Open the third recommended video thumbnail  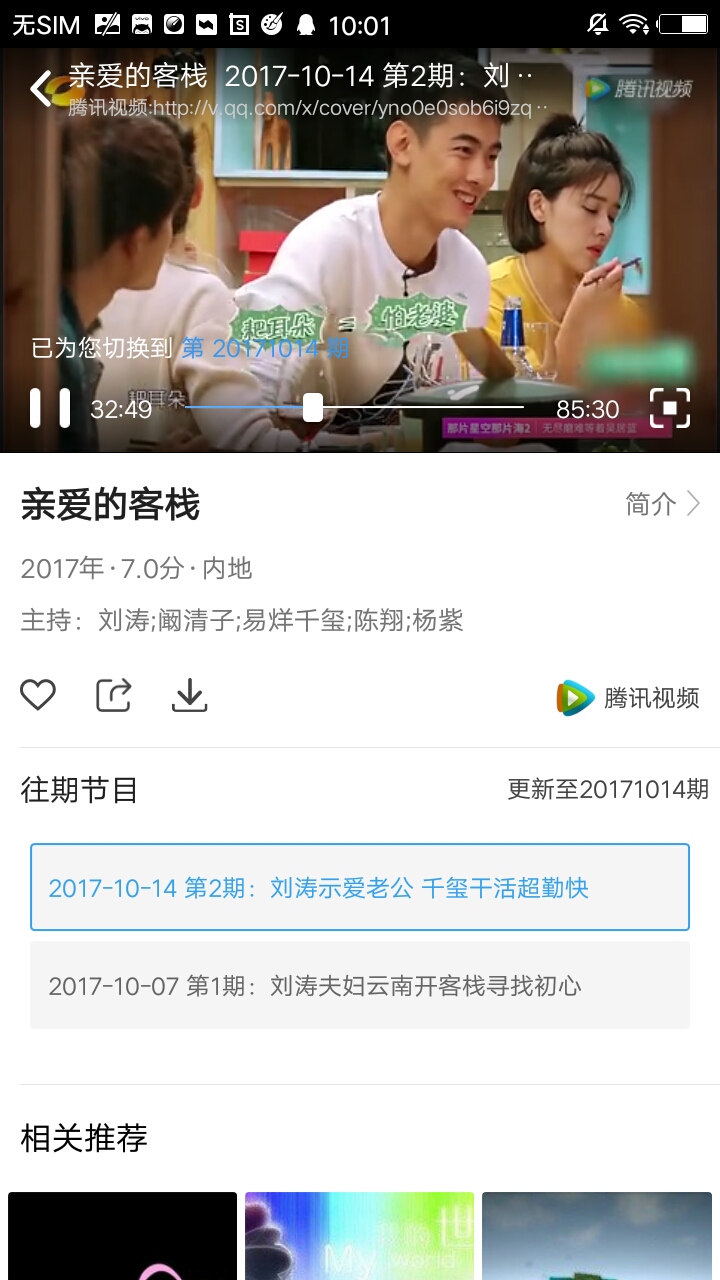click(x=597, y=1236)
